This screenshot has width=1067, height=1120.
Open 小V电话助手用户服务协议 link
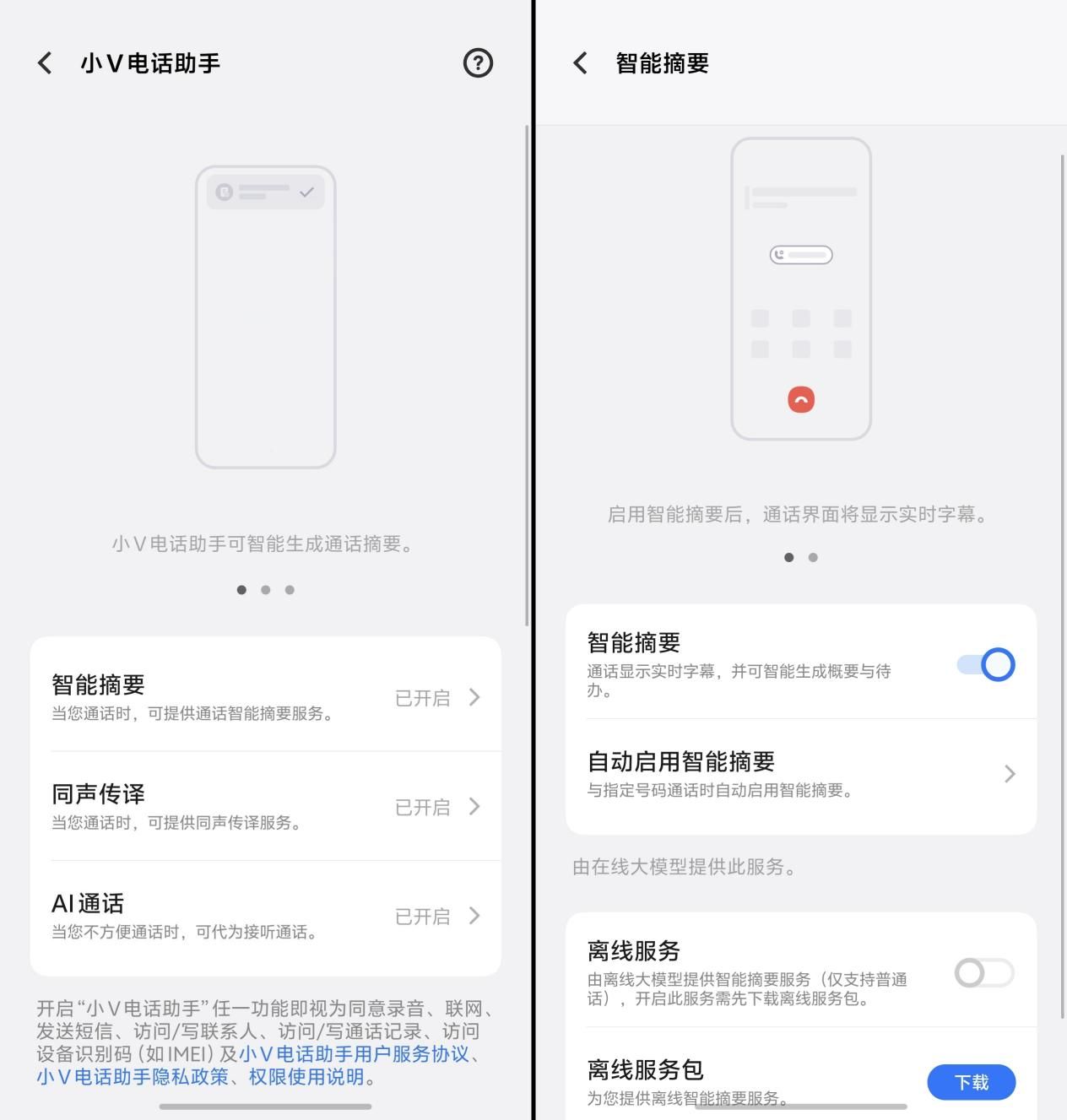tap(354, 1054)
